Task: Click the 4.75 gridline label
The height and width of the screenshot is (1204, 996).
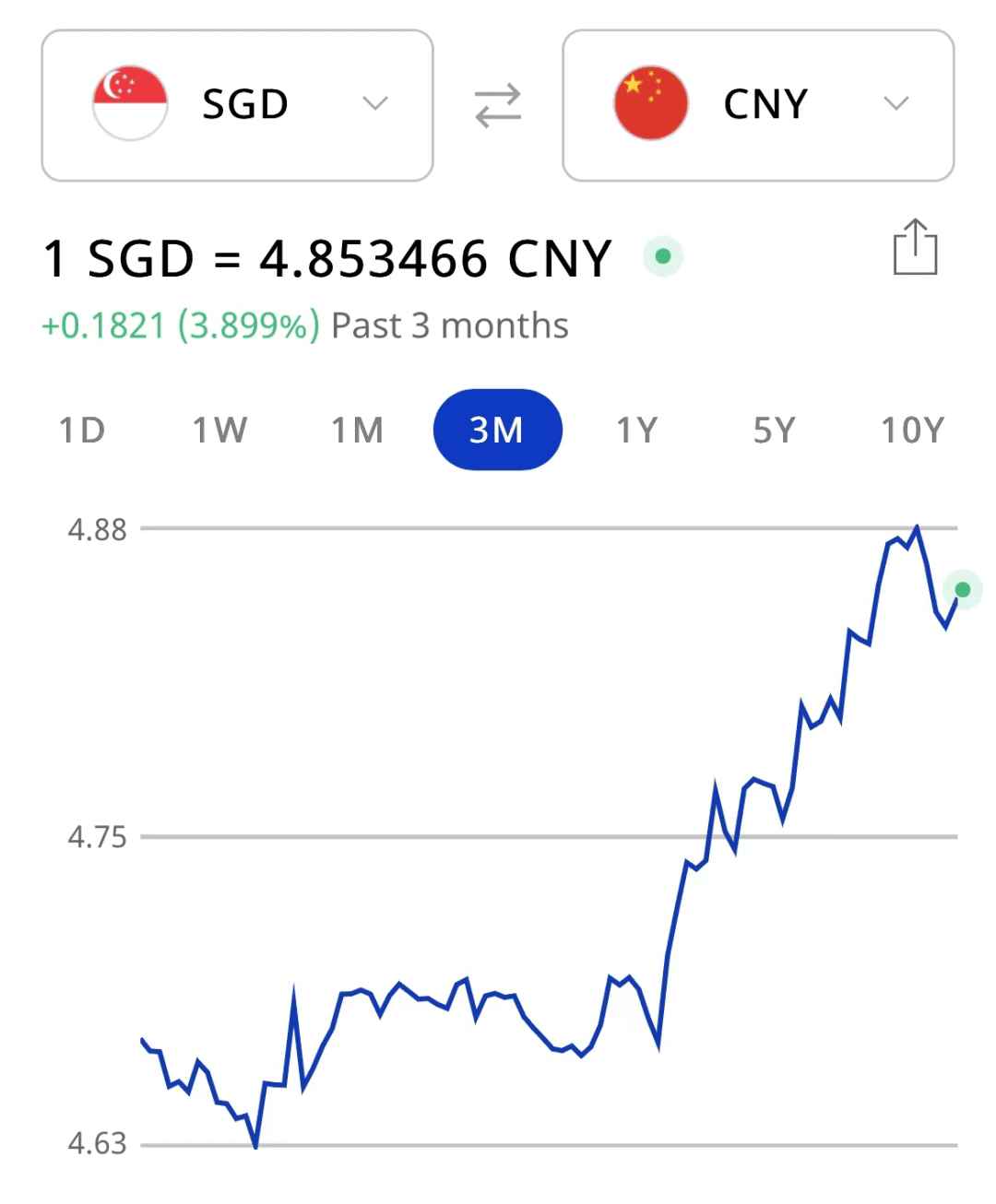Action: [x=98, y=837]
